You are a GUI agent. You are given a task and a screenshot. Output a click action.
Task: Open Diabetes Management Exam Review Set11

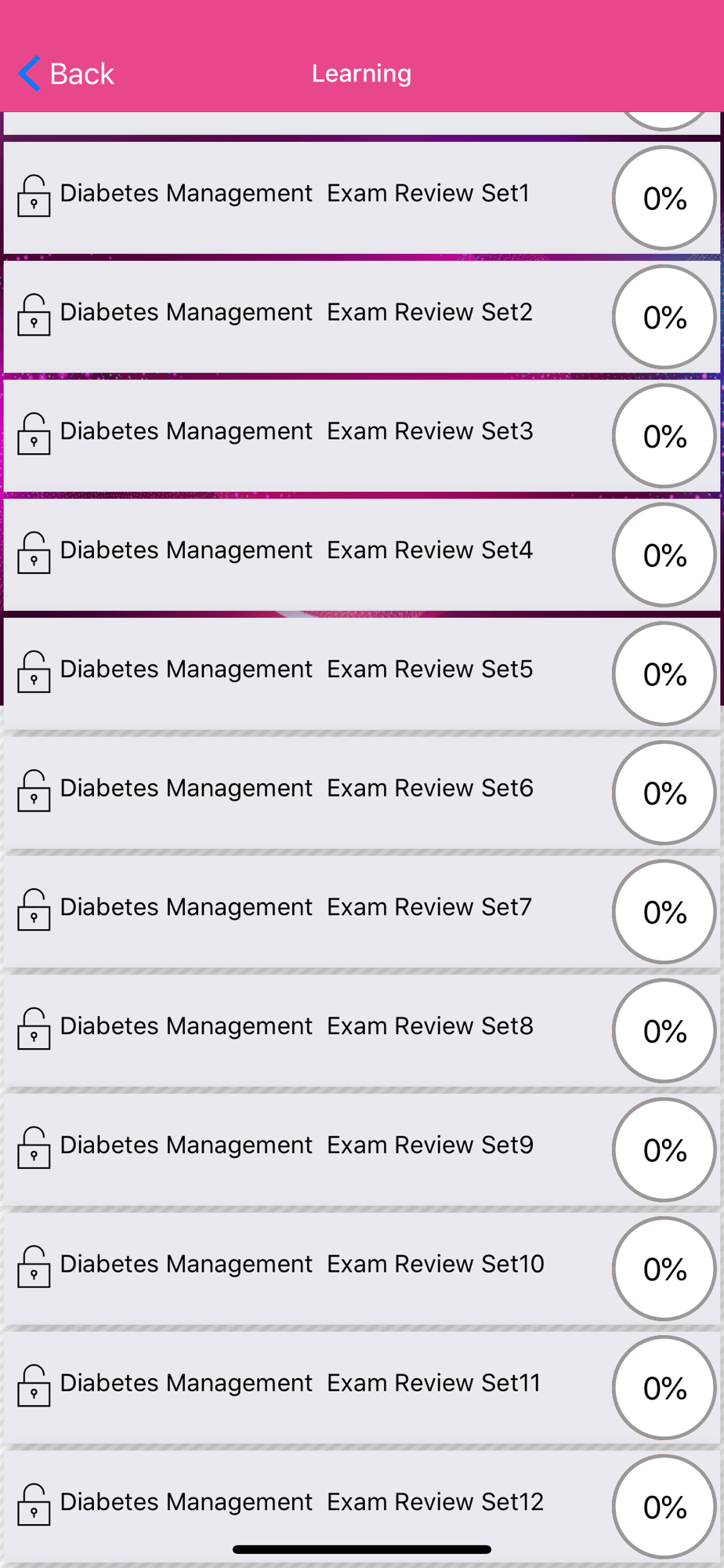(362, 1389)
